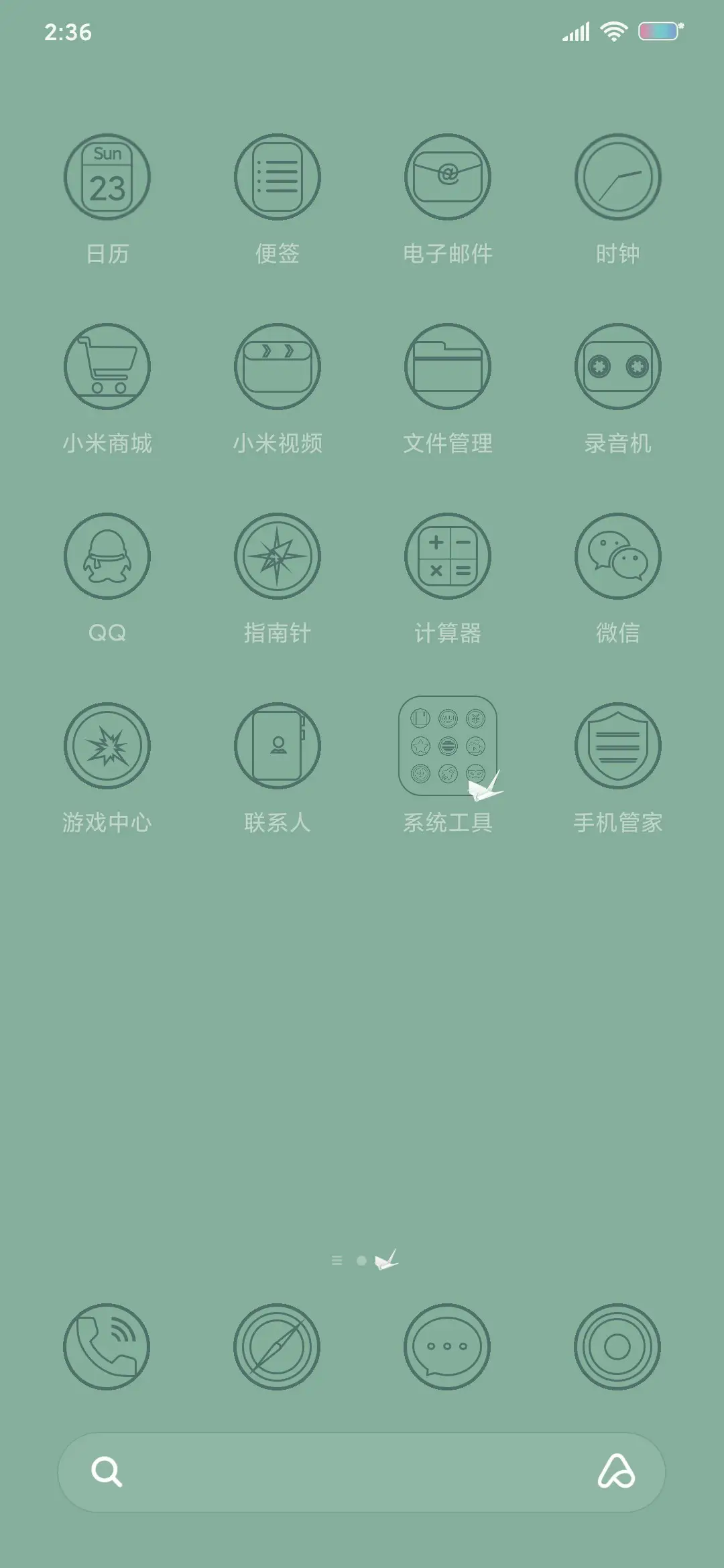Screen dimensions: 724x1568
Task: Open the 时钟 Clock app
Action: [x=617, y=176]
